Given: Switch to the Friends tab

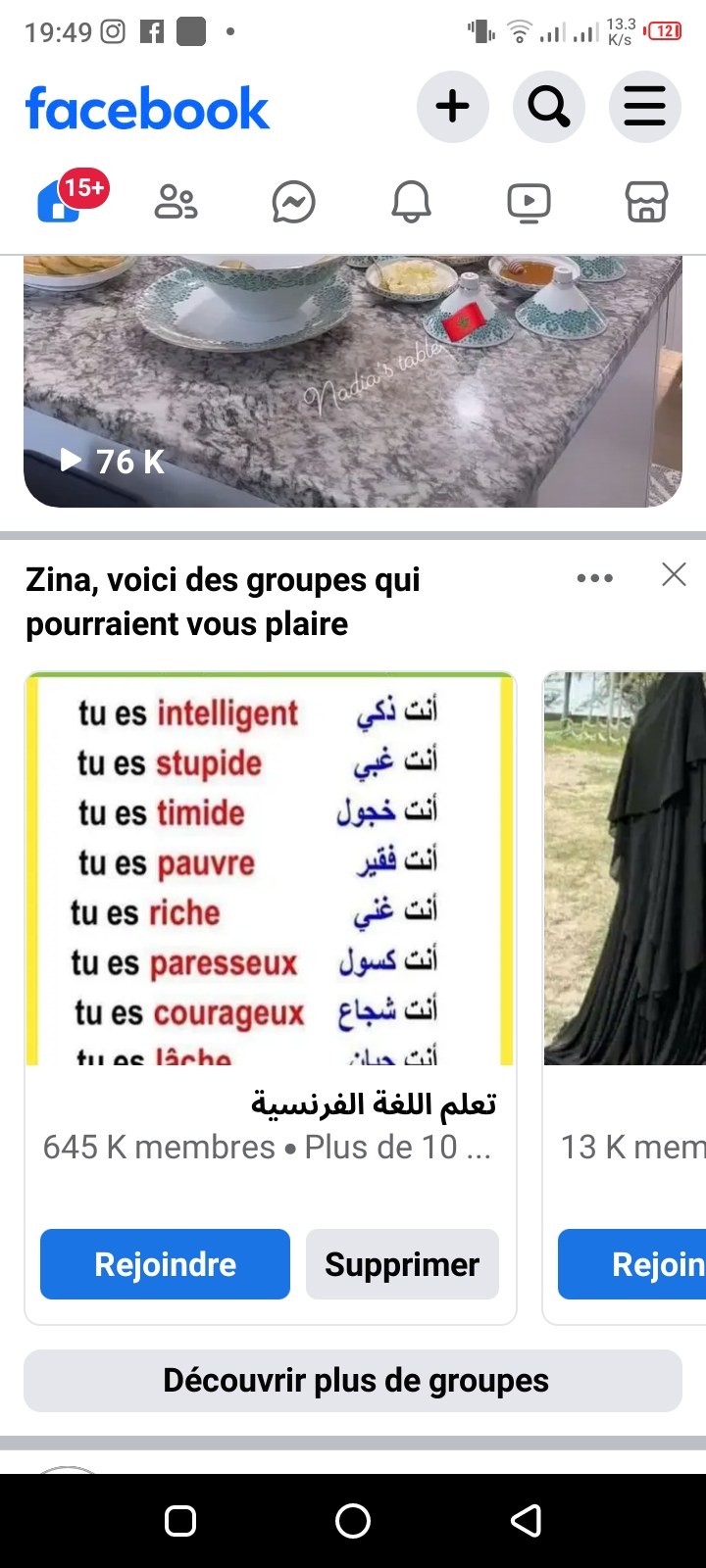Looking at the screenshot, I should [x=176, y=203].
